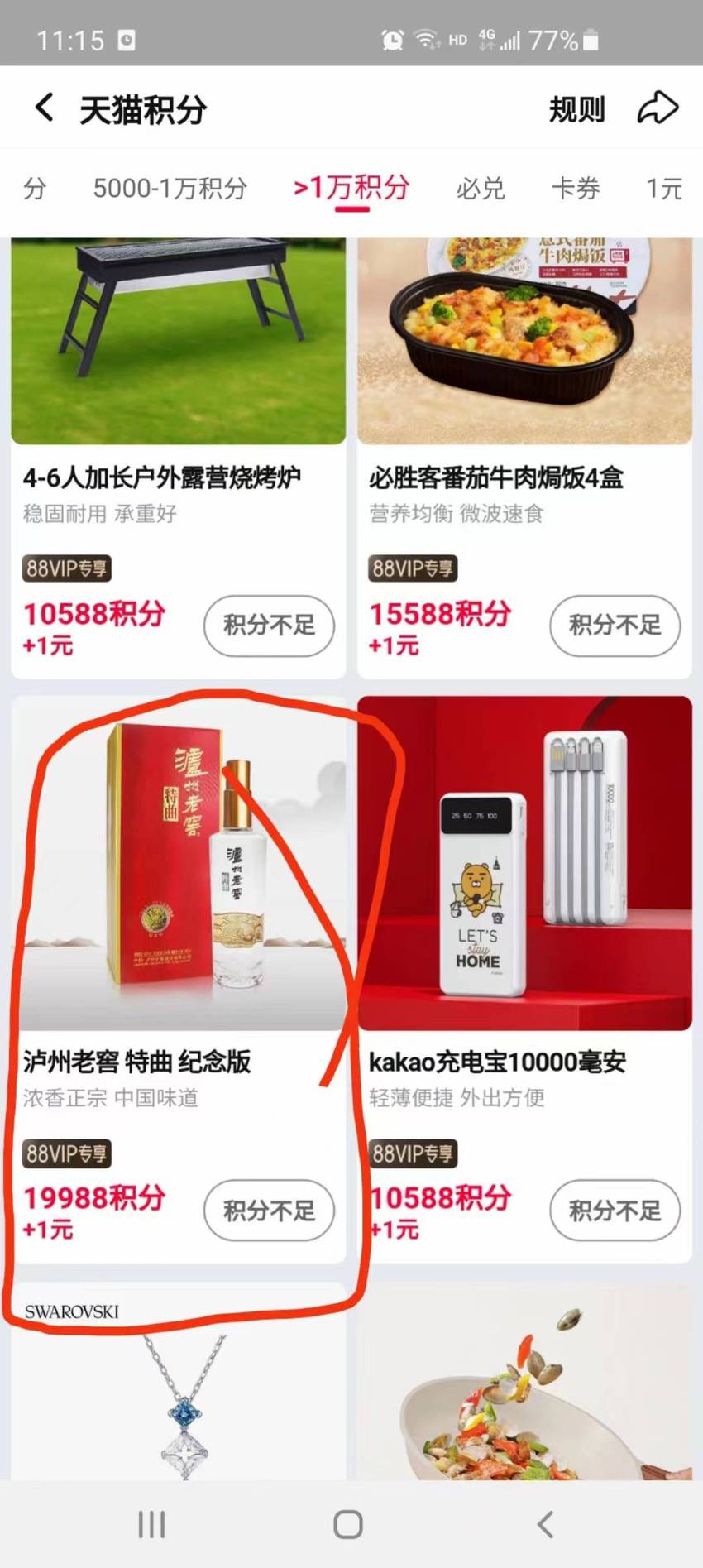Switch to the 1元 tab
703x1568 pixels.
pos(664,189)
